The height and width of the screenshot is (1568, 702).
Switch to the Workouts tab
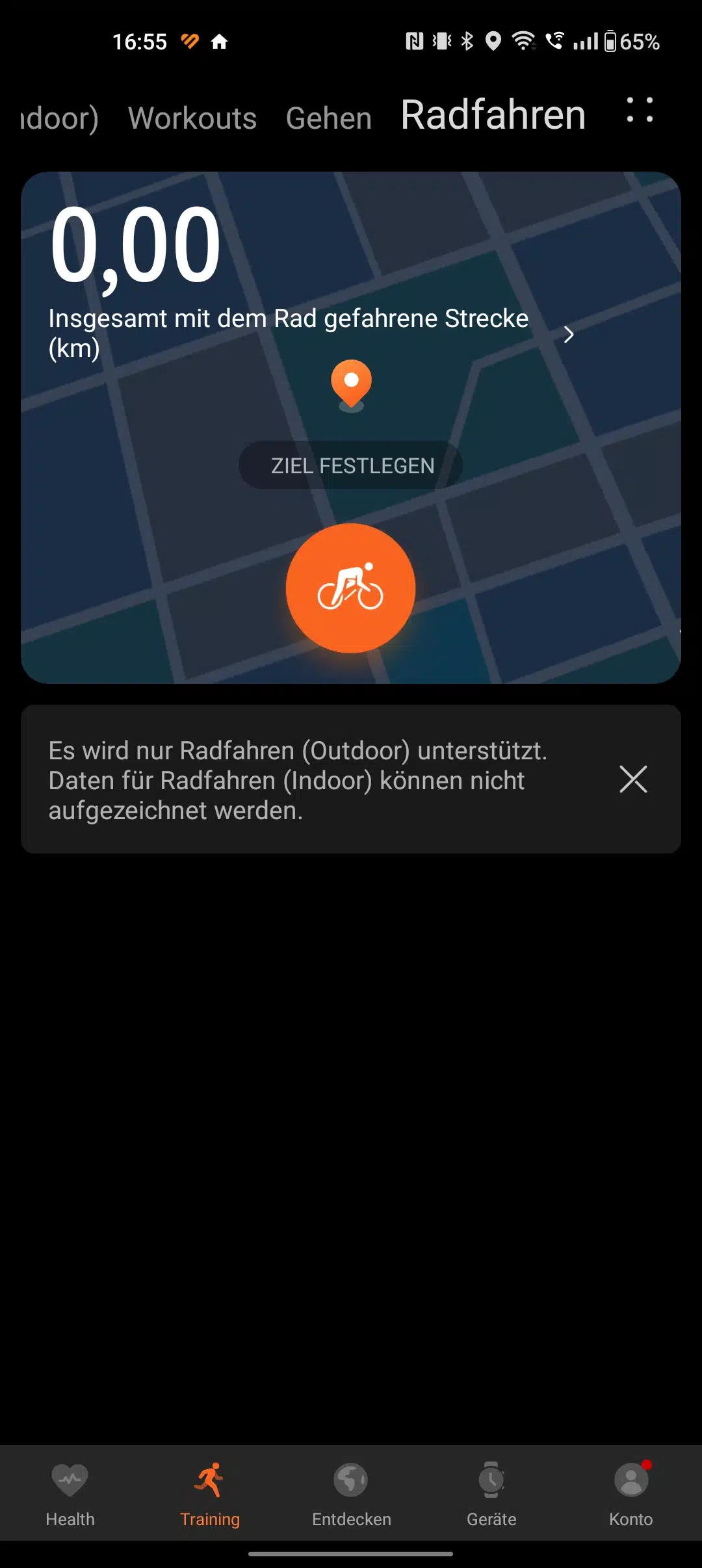(x=192, y=118)
